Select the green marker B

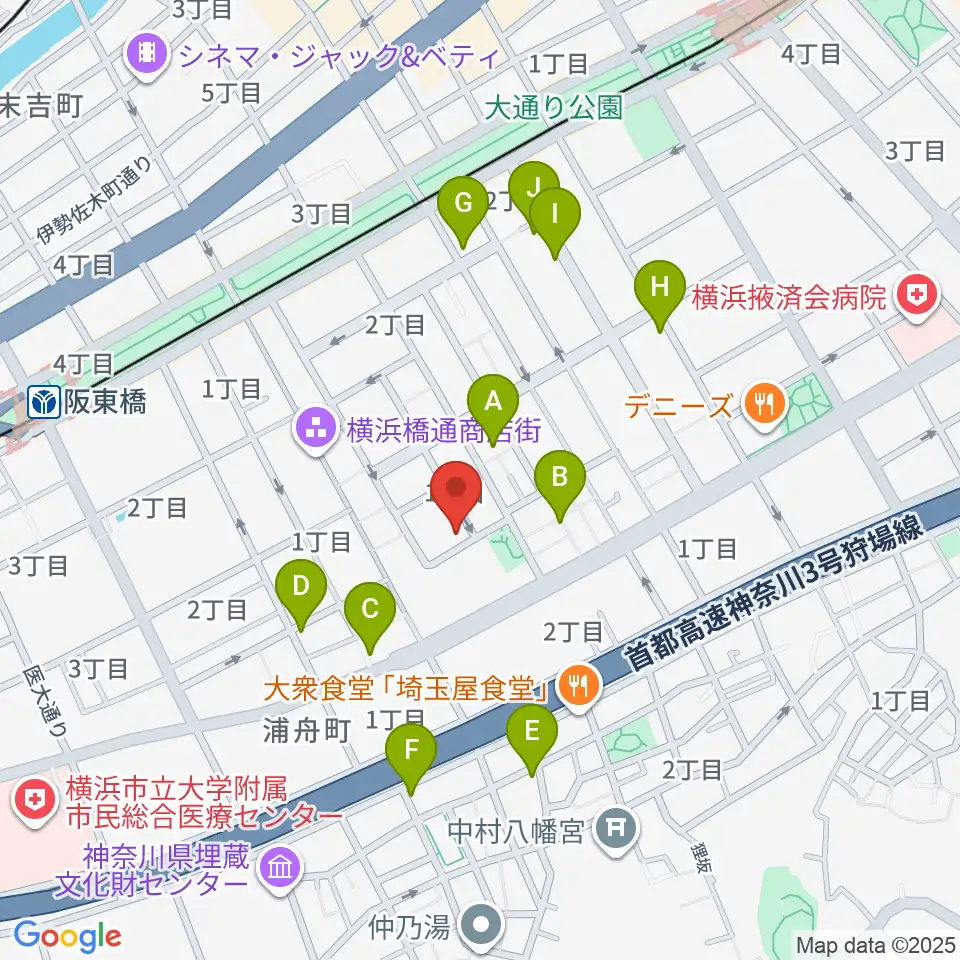(x=560, y=486)
